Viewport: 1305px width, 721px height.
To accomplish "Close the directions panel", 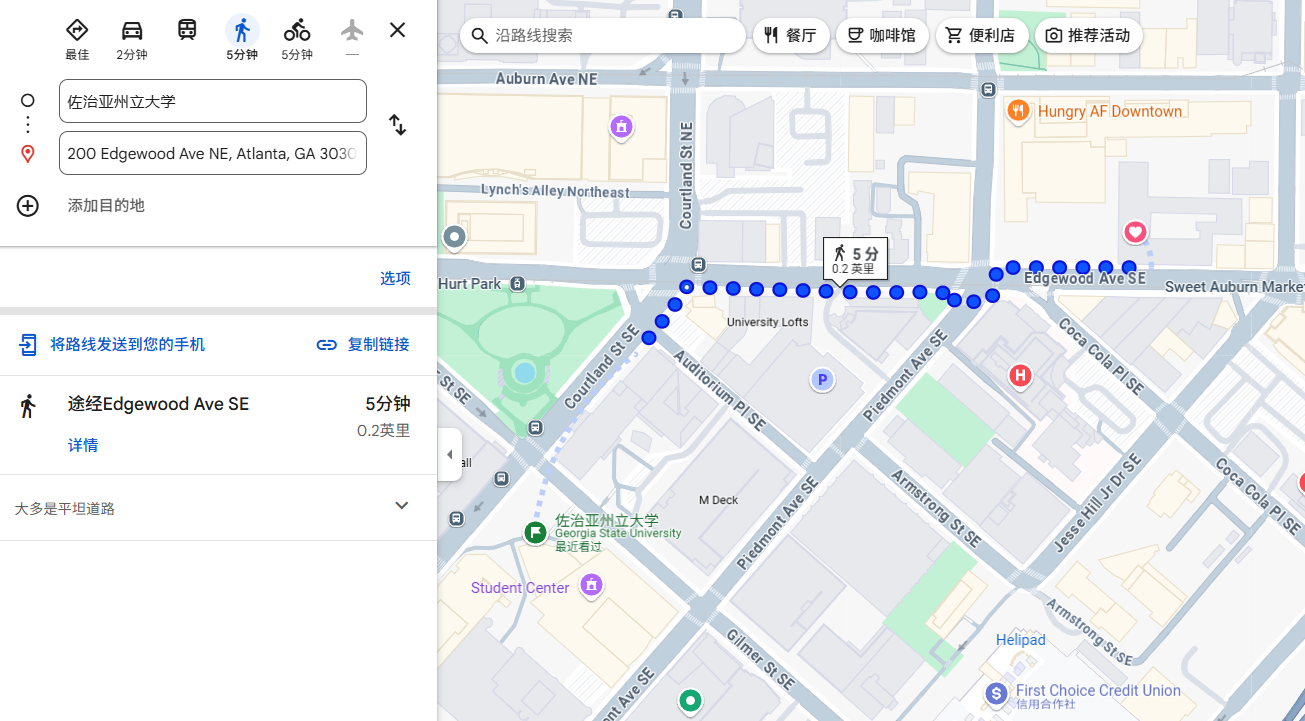I will [397, 30].
